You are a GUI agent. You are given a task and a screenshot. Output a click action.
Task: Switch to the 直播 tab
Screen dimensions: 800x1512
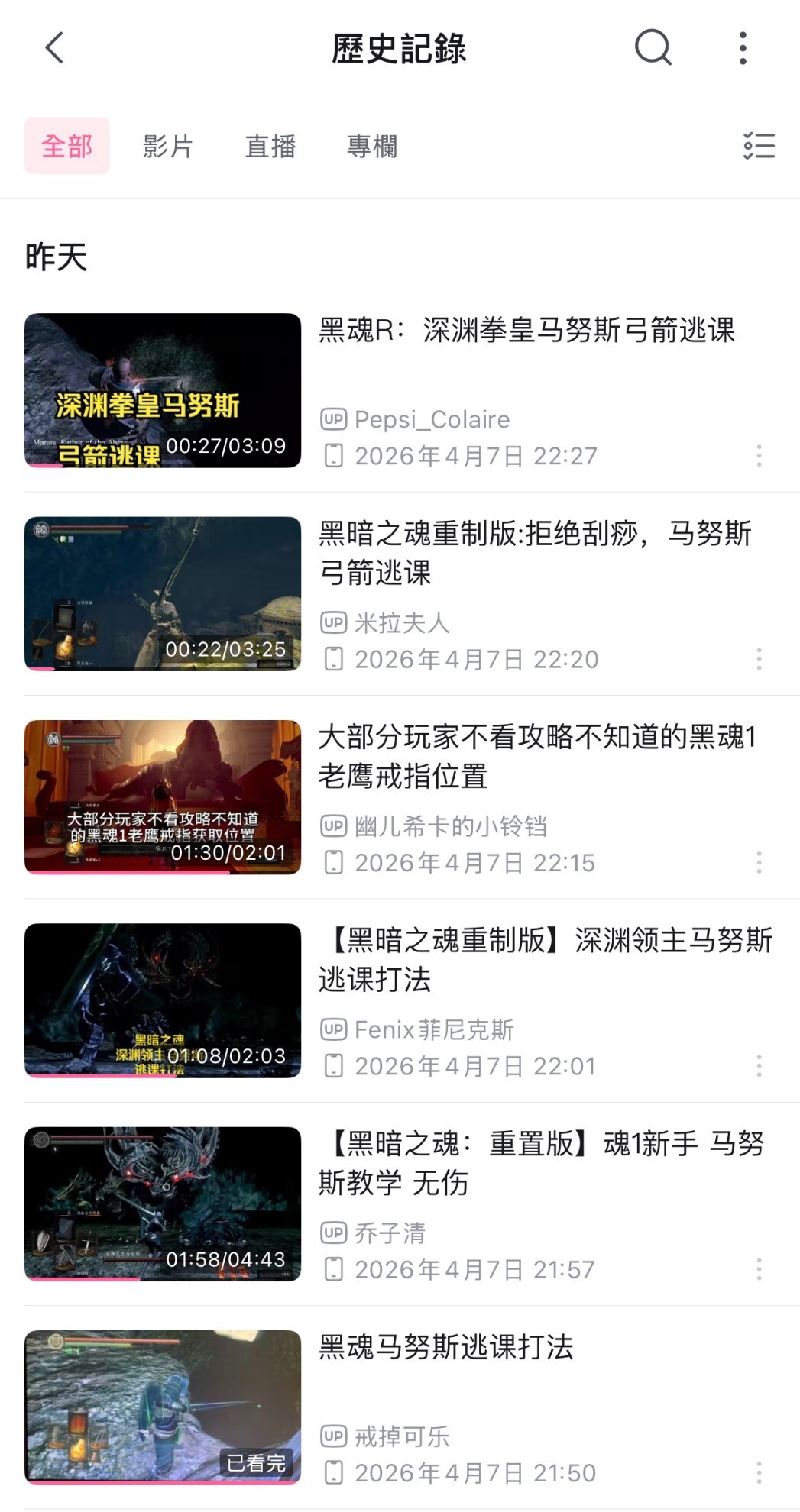point(270,146)
